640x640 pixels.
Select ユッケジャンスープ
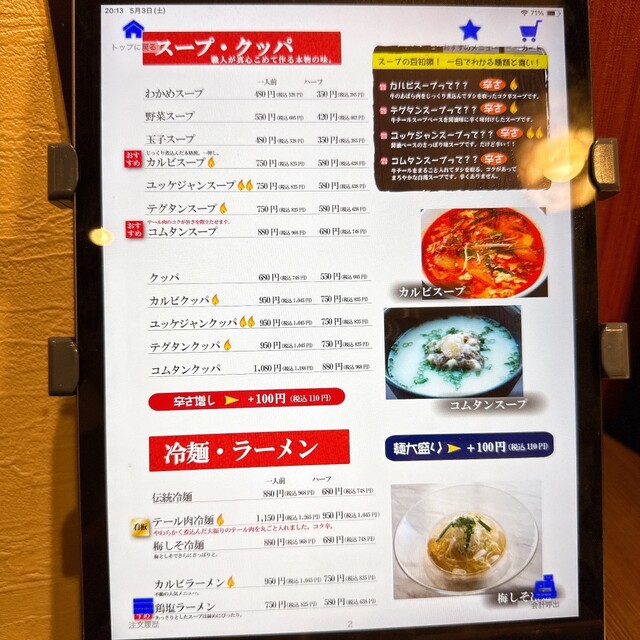190,185
